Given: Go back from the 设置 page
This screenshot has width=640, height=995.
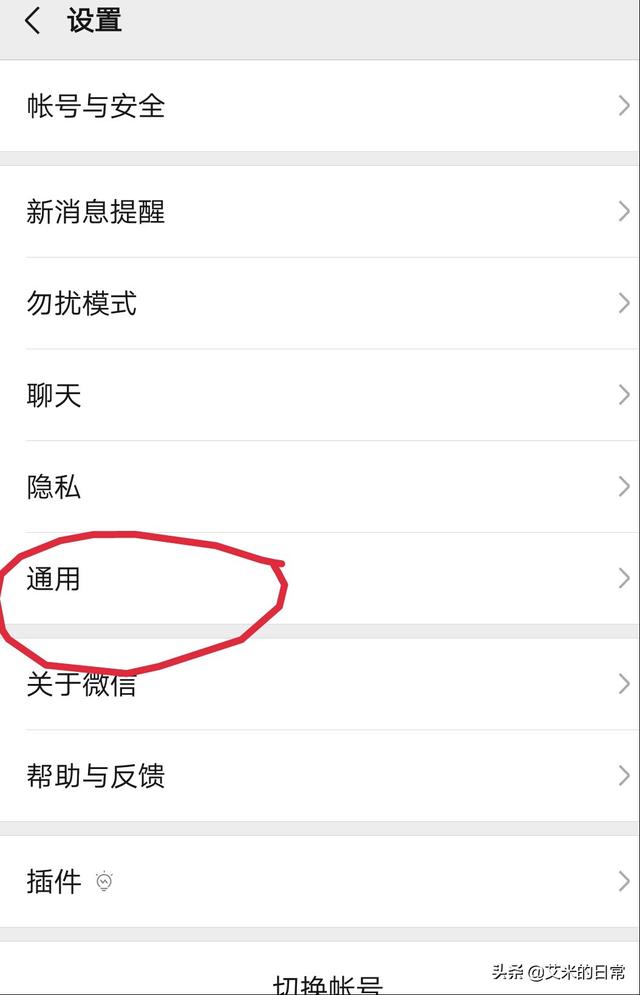Looking at the screenshot, I should tap(33, 21).
